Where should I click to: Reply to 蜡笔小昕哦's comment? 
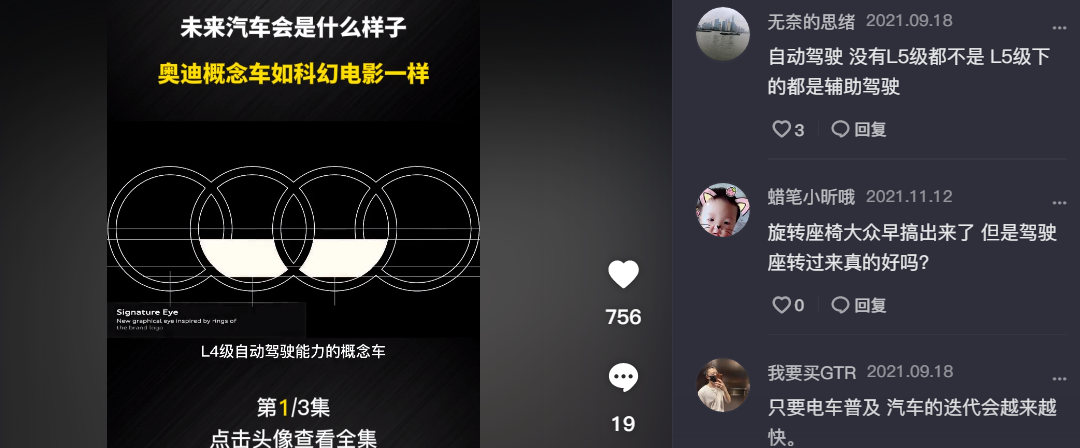pyautogui.click(x=859, y=305)
